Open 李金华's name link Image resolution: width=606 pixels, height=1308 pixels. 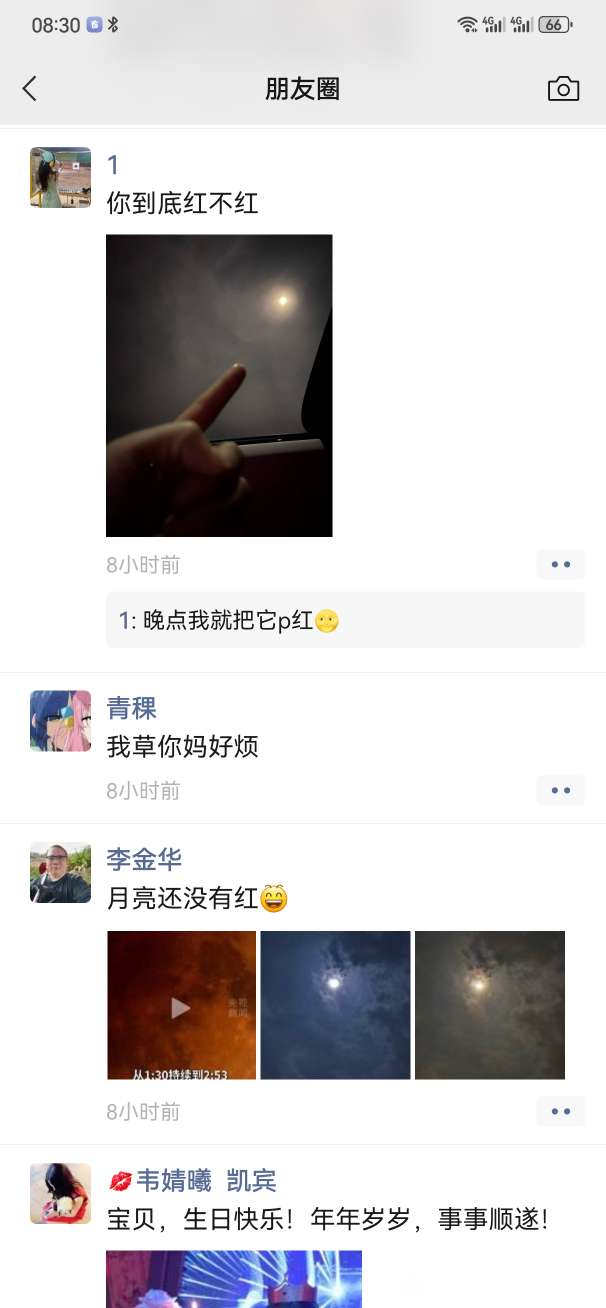coord(144,859)
